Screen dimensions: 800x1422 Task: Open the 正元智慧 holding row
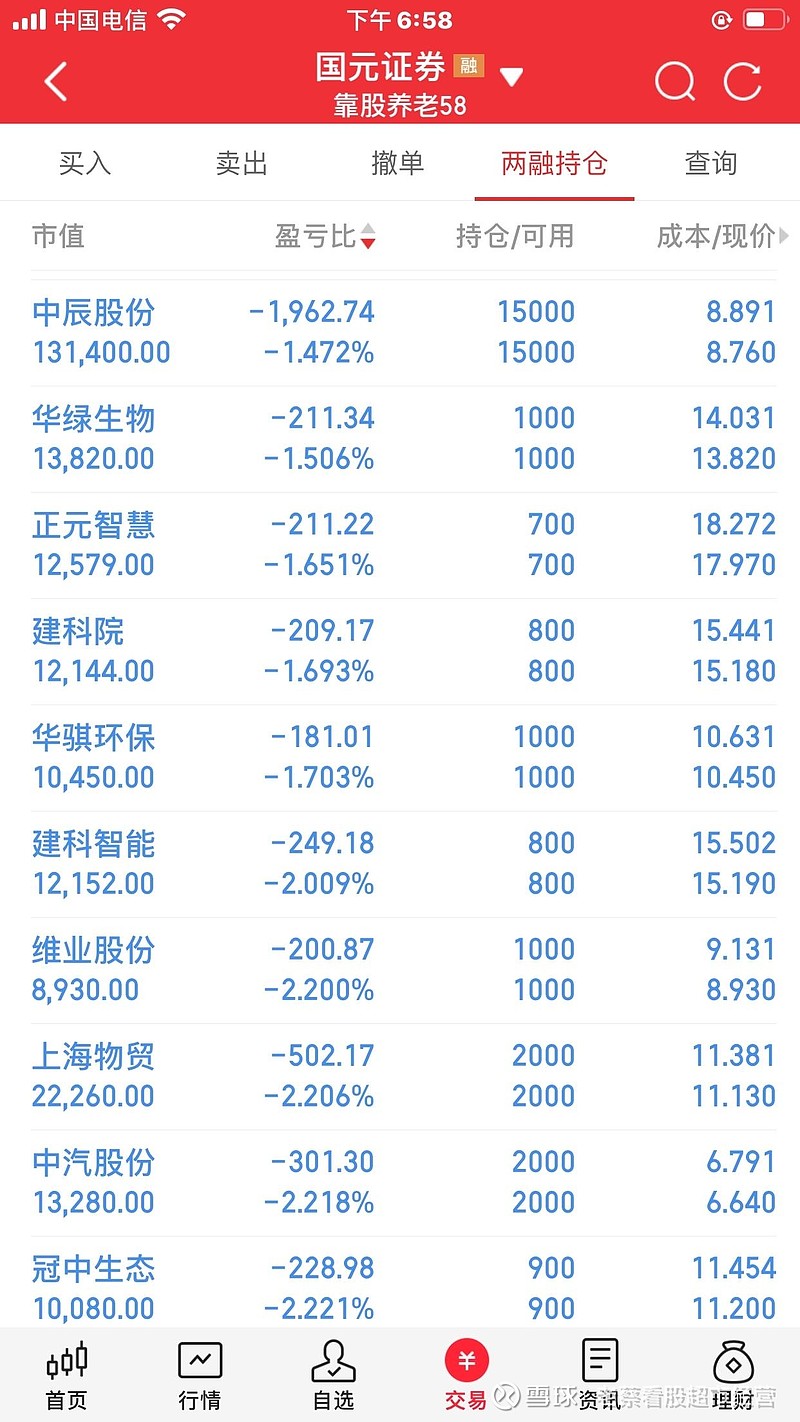point(400,545)
